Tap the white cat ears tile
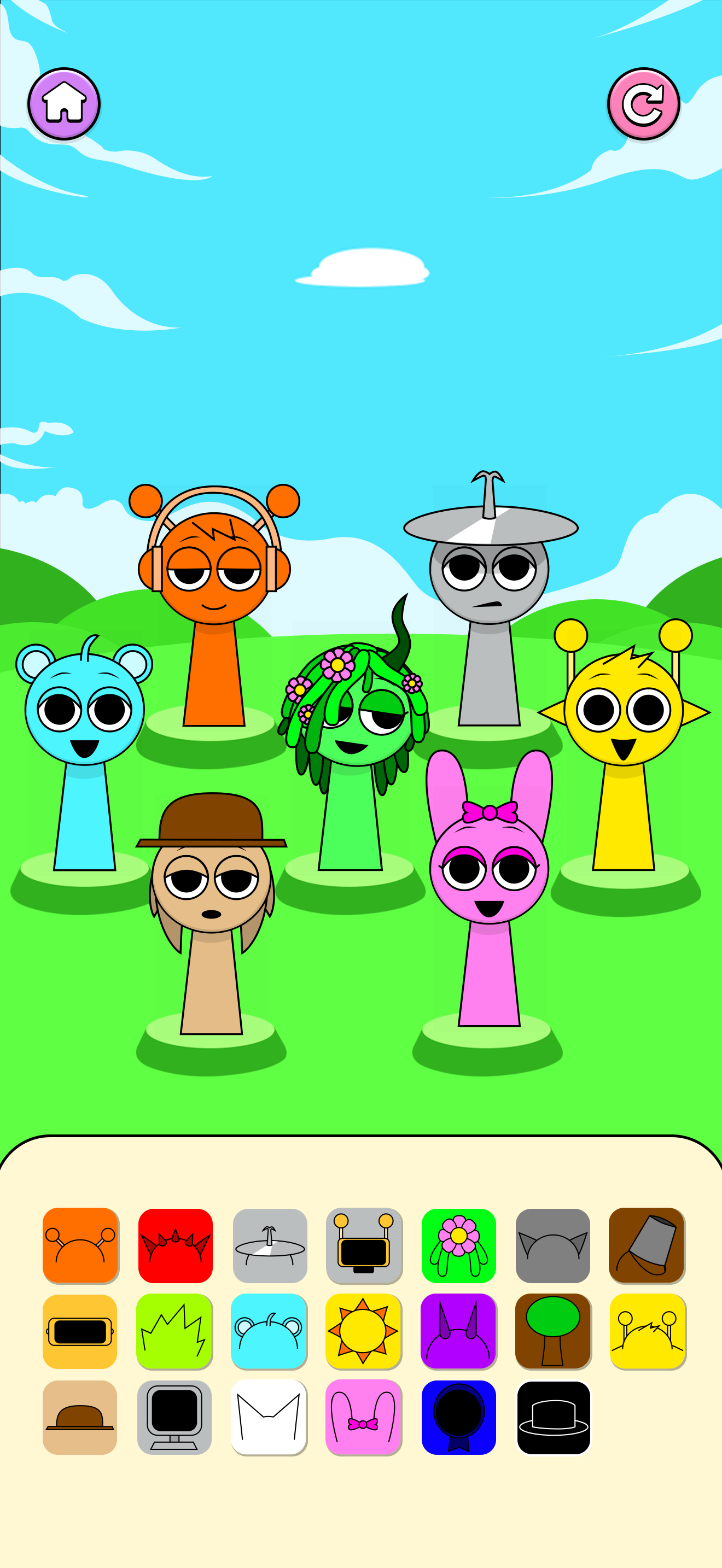The image size is (722, 1568). 269,1417
